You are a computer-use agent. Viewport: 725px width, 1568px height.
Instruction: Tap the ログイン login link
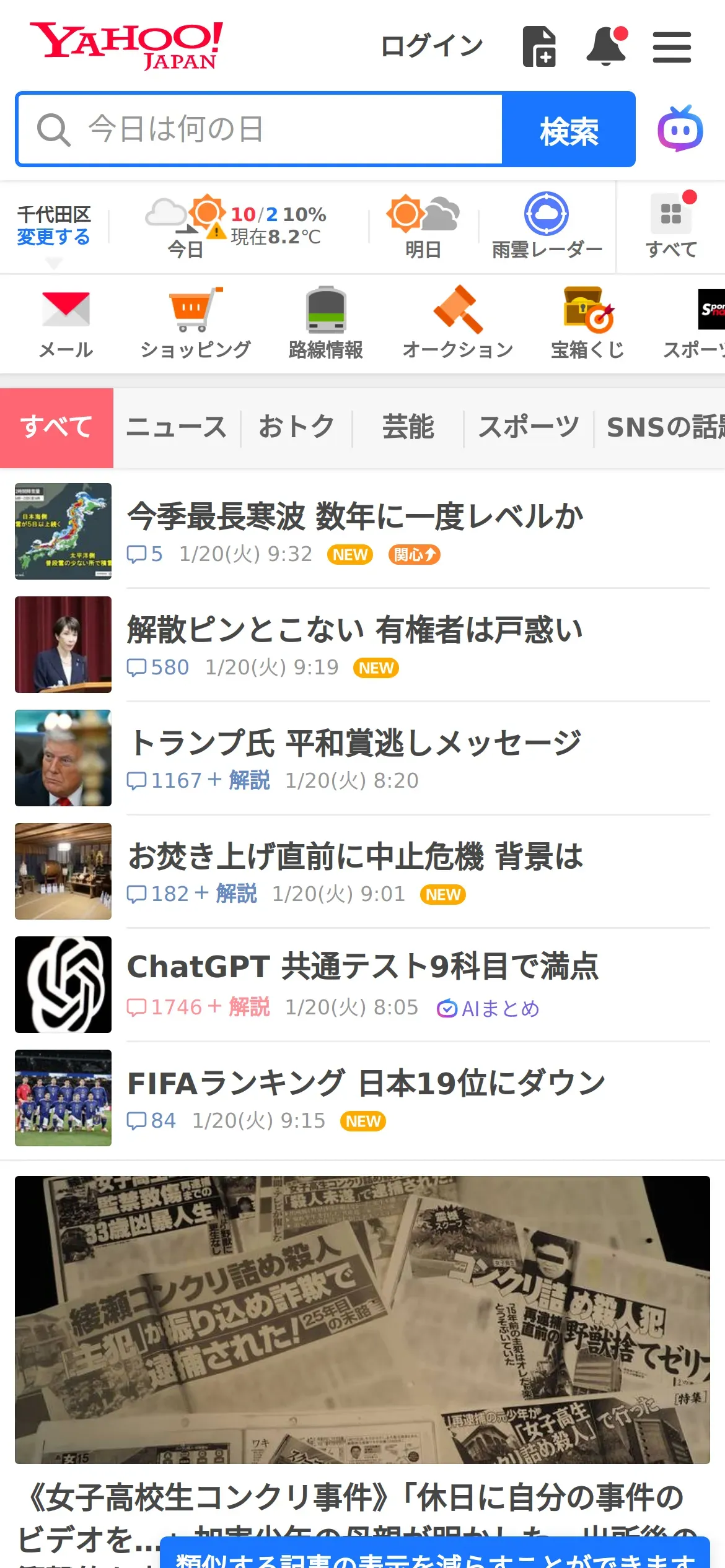(x=431, y=46)
